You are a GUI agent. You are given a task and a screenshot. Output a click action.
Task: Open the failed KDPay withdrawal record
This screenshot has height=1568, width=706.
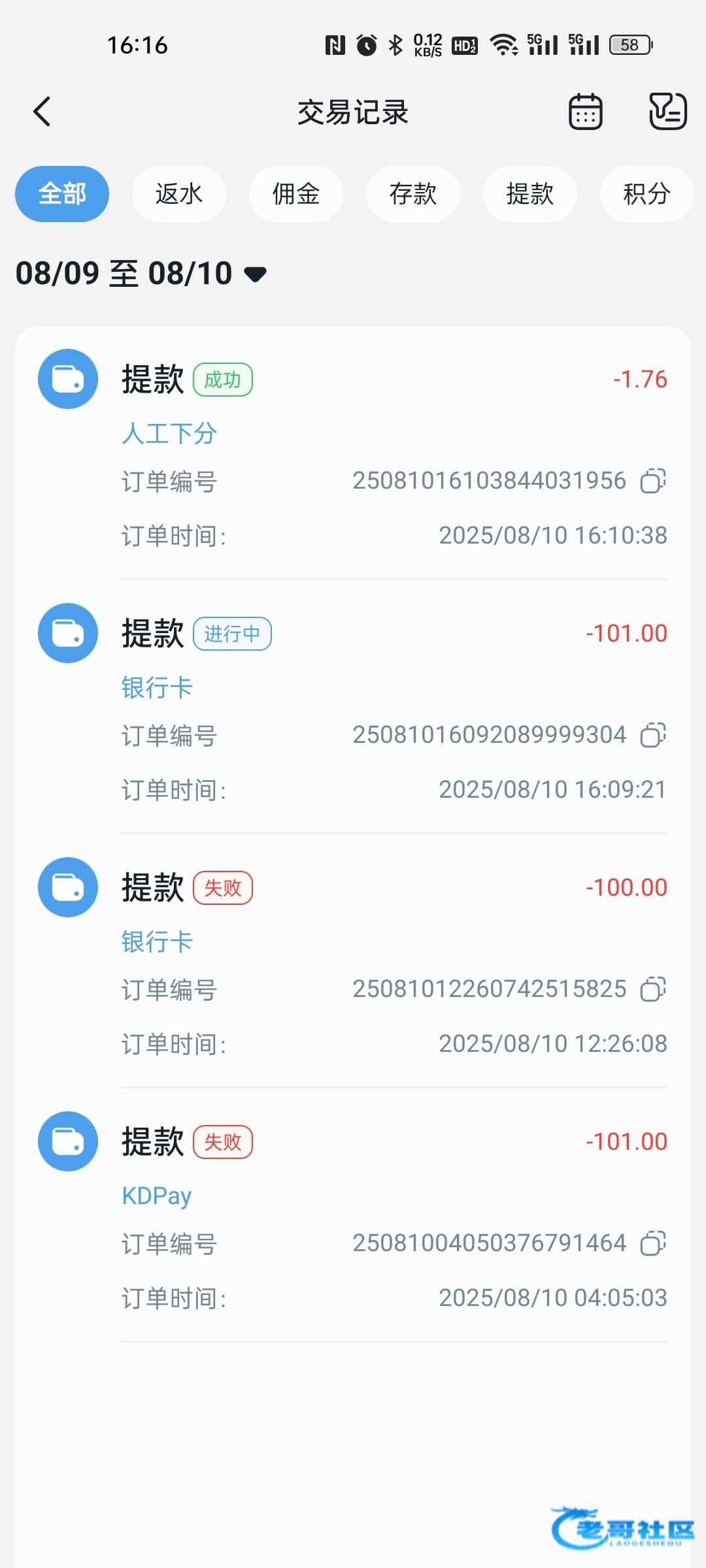pos(353,1215)
